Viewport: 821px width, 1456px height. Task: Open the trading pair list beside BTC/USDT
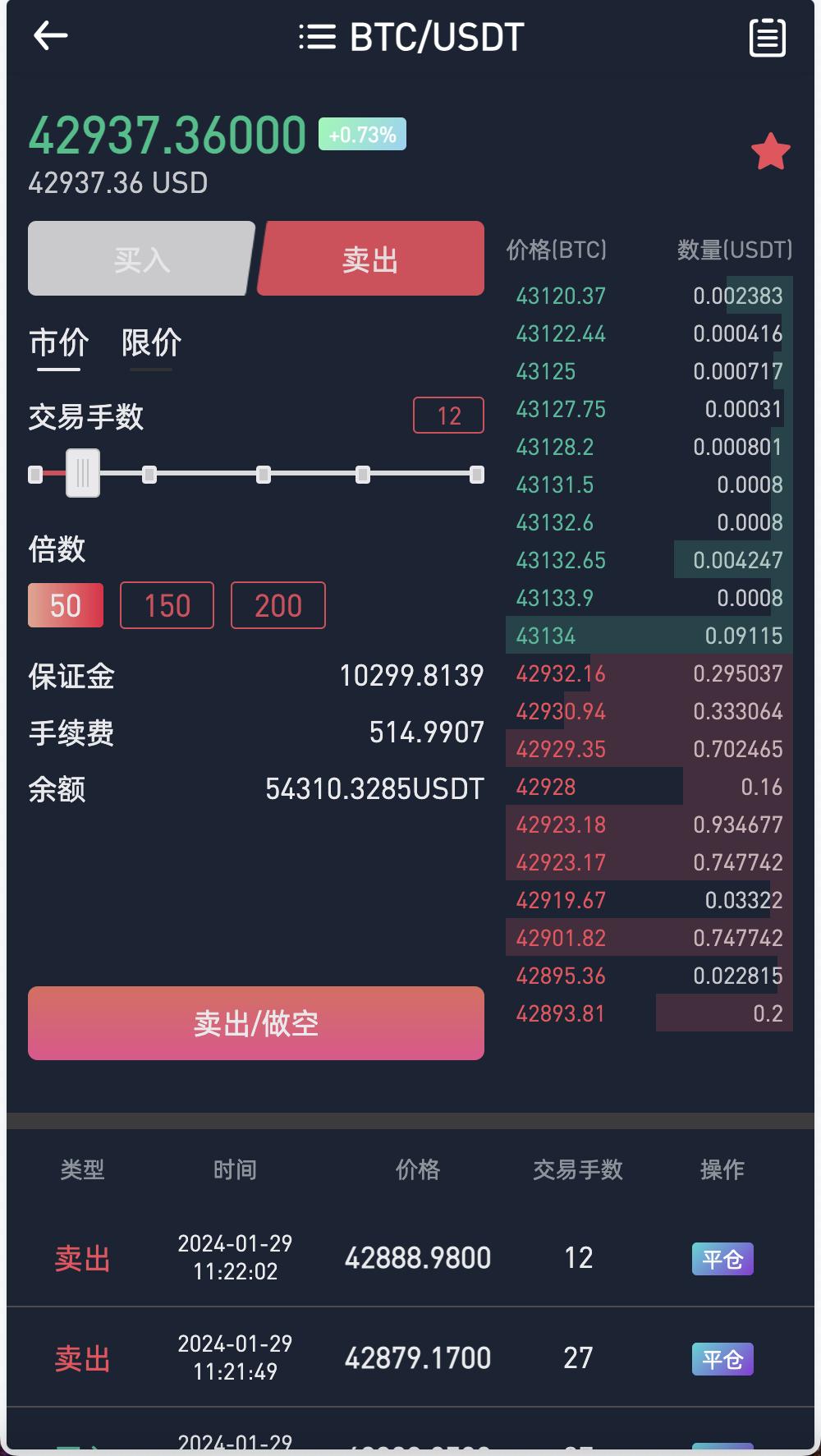(x=319, y=35)
